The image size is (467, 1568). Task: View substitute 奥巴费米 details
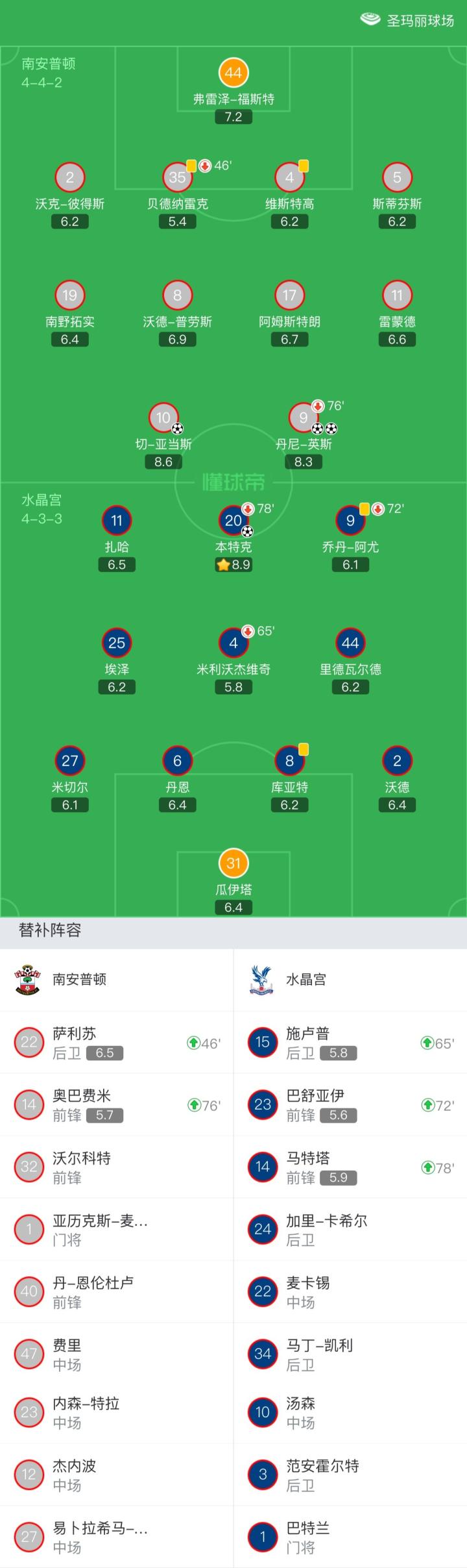(x=117, y=1104)
